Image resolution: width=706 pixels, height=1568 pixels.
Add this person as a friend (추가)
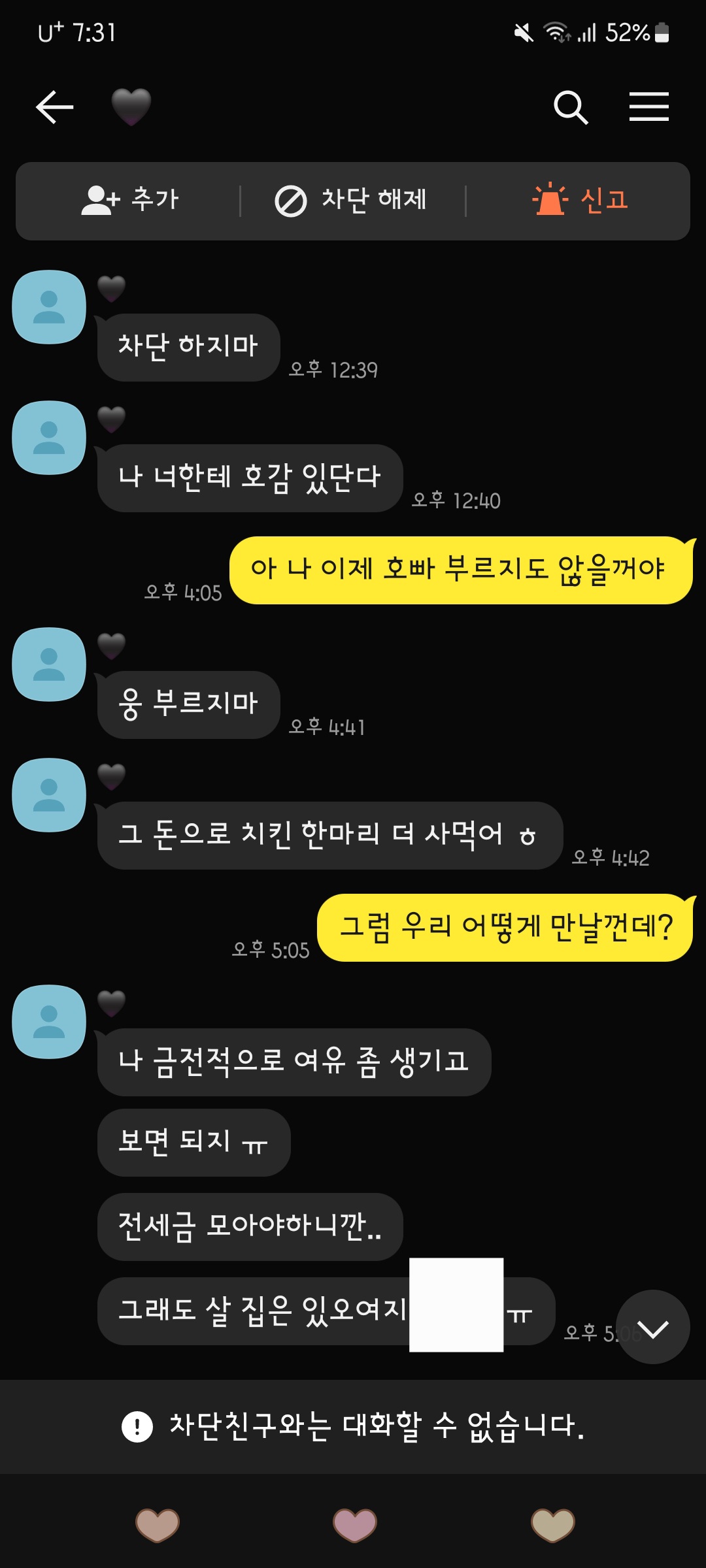point(130,201)
